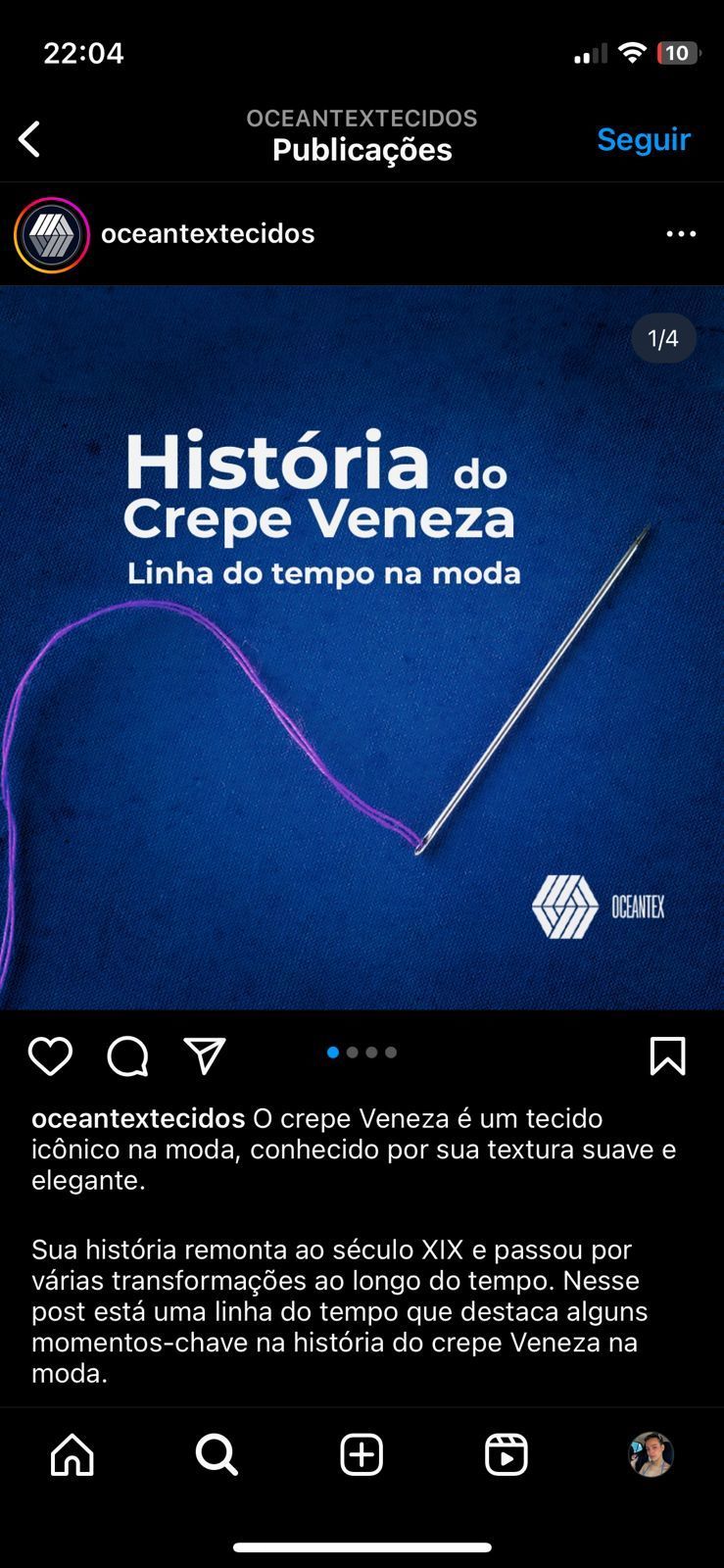Like this post with the heart
Image resolution: width=724 pixels, height=1568 pixels.
point(50,1056)
